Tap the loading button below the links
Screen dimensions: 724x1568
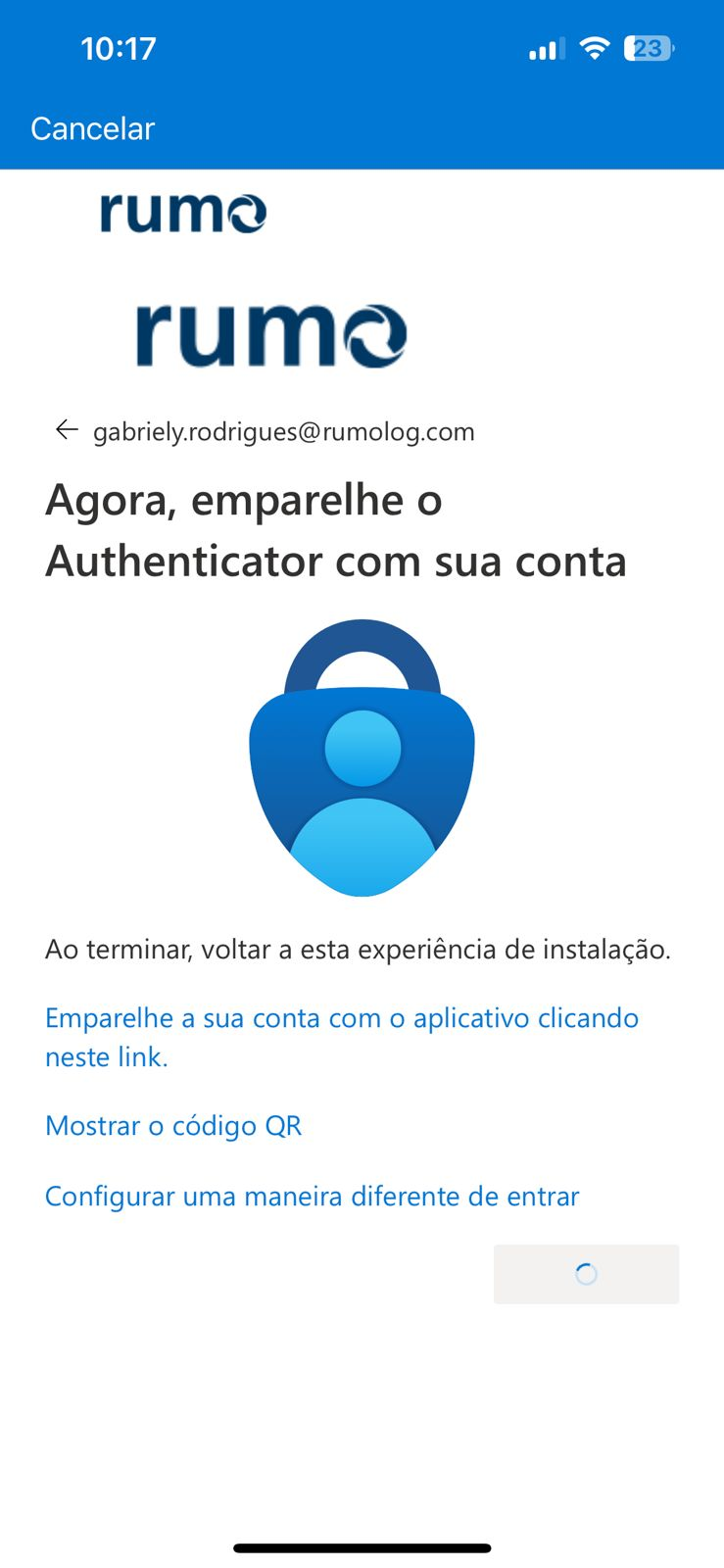[586, 1274]
